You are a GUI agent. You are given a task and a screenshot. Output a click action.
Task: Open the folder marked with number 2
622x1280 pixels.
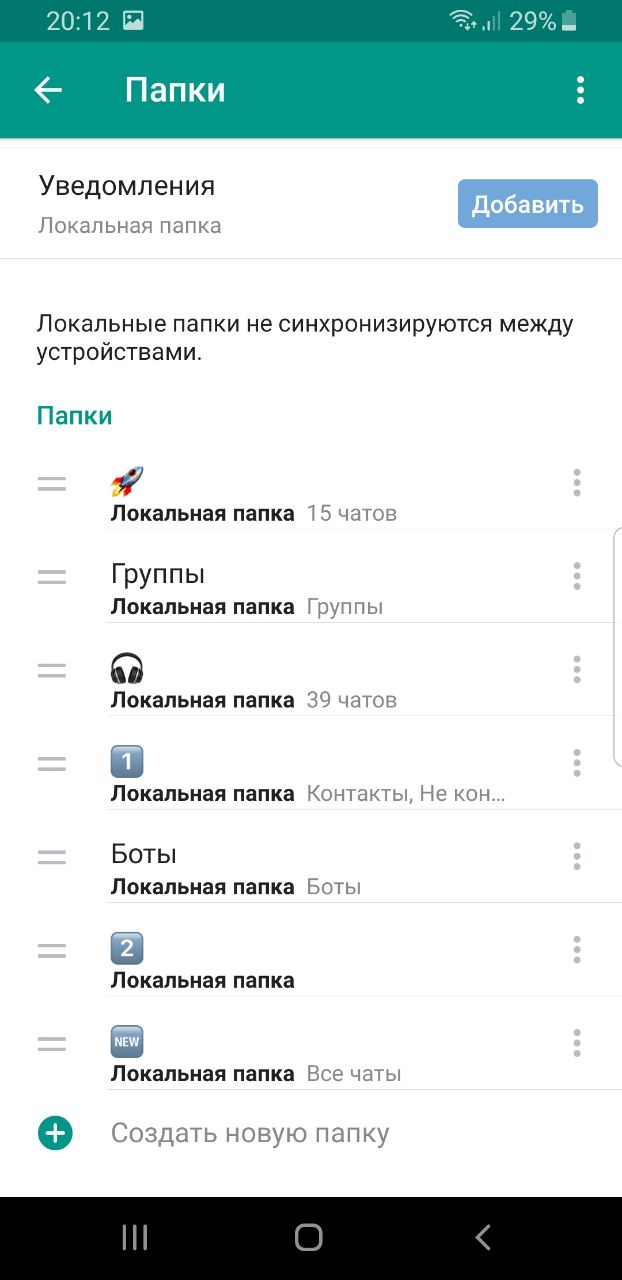pos(300,962)
